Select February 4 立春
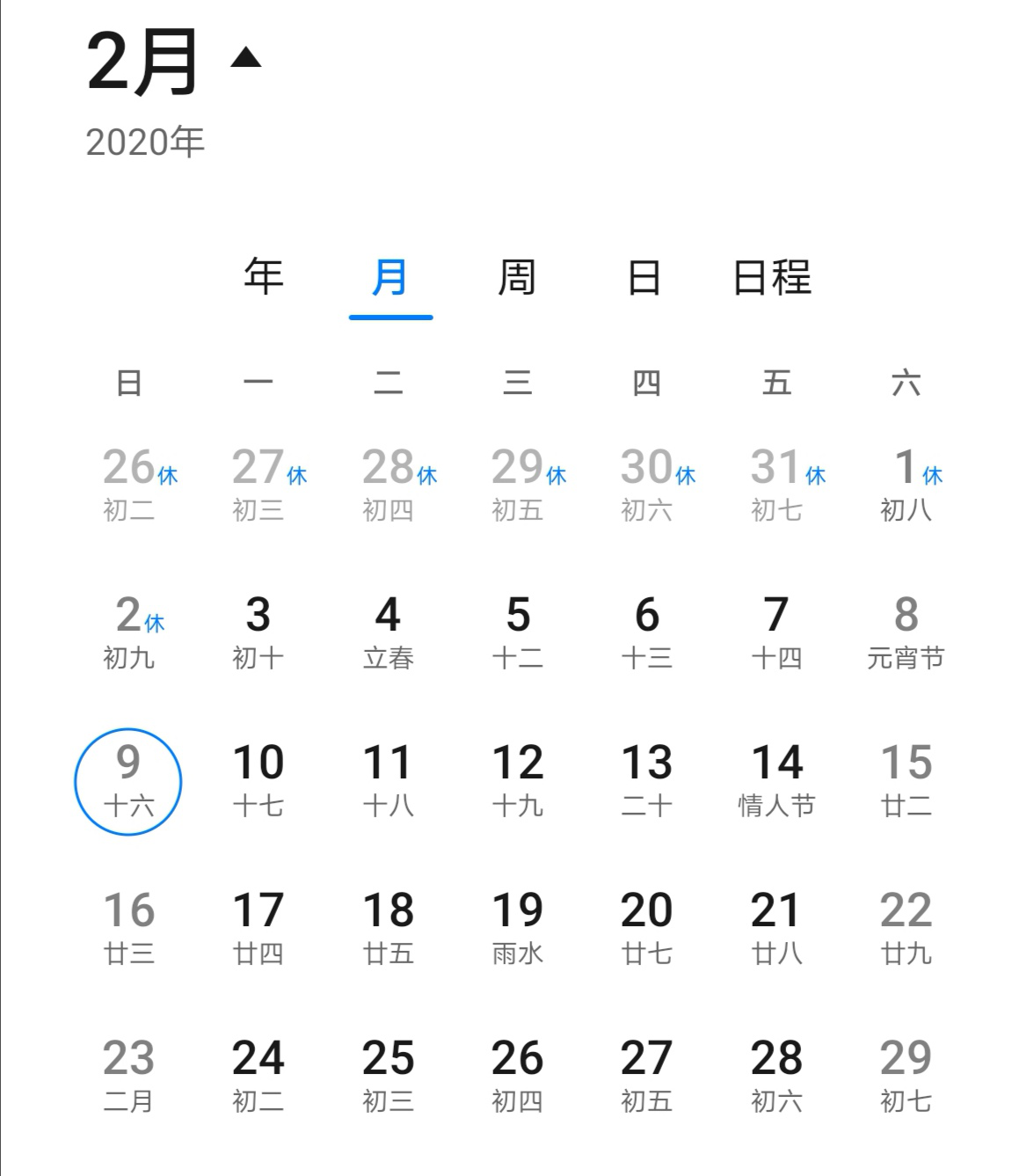The width and height of the screenshot is (1034, 1176). point(388,632)
